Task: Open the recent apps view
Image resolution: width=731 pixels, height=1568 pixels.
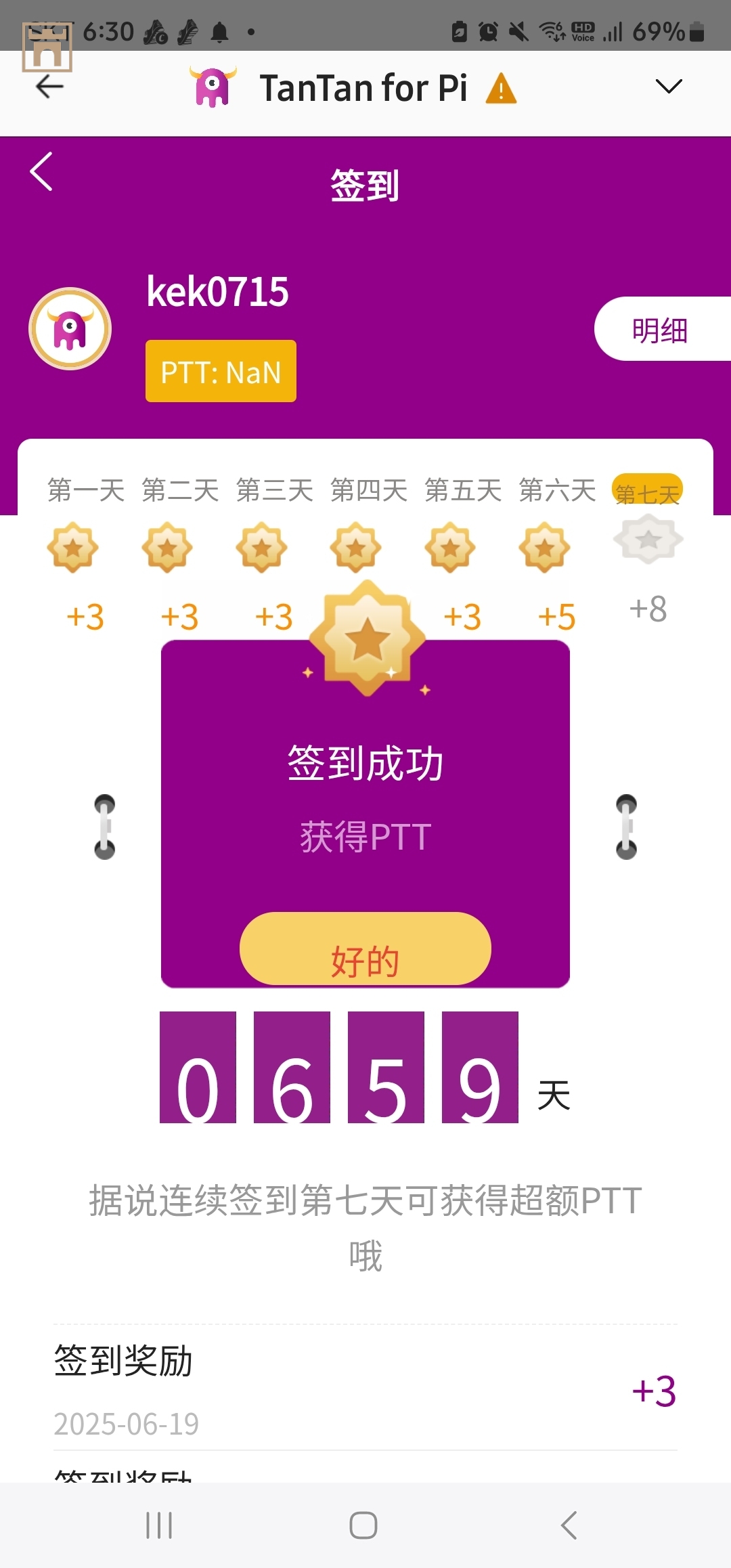Action: pyautogui.click(x=160, y=1525)
